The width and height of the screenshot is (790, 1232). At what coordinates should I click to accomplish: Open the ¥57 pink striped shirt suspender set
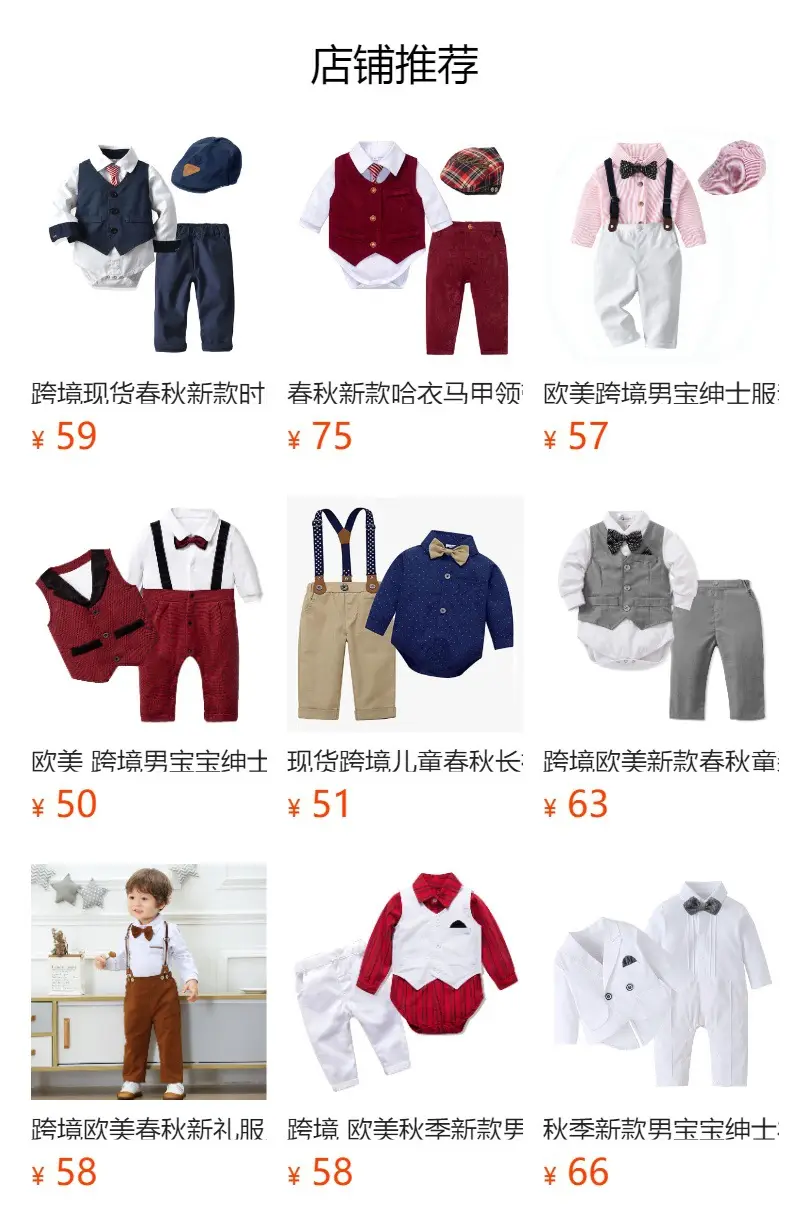[660, 245]
